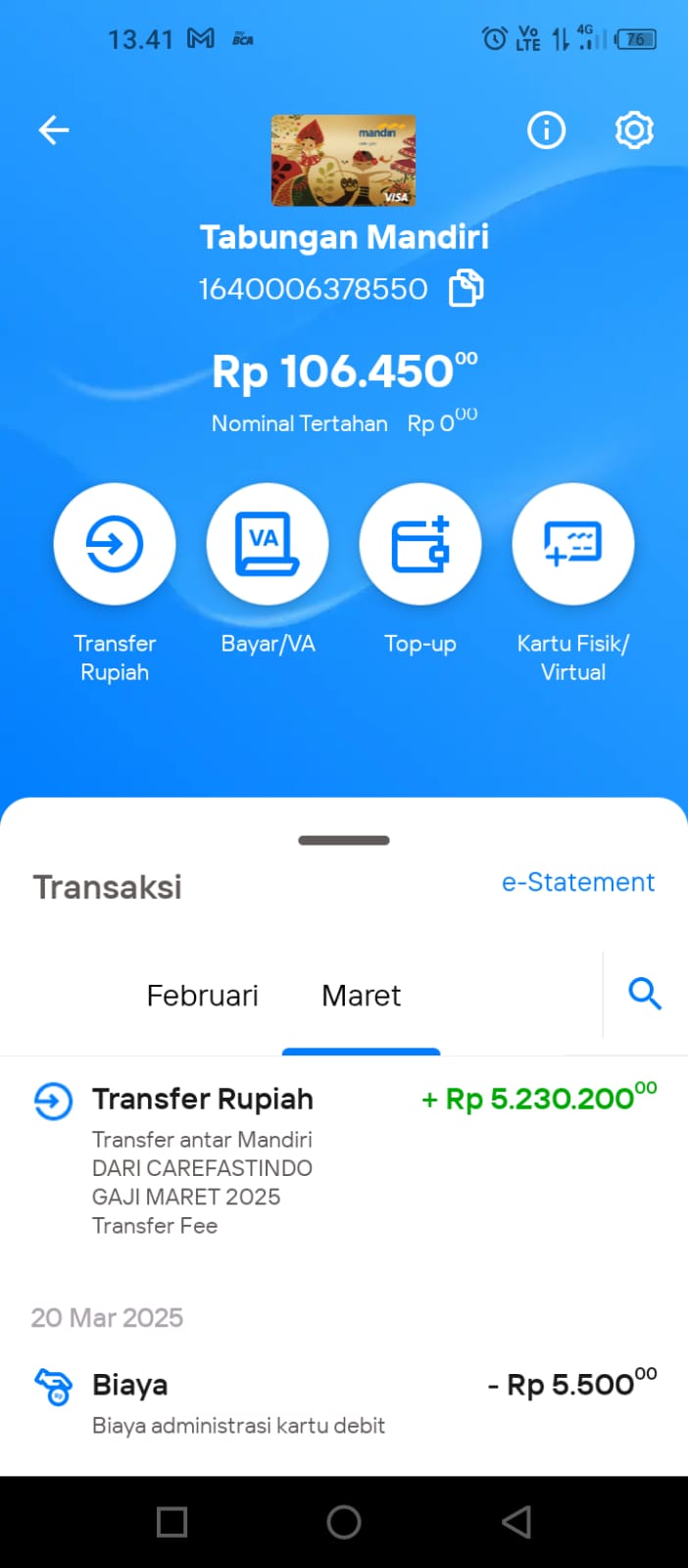Image resolution: width=688 pixels, height=1568 pixels.
Task: Open the e-Statement link
Action: tap(578, 882)
